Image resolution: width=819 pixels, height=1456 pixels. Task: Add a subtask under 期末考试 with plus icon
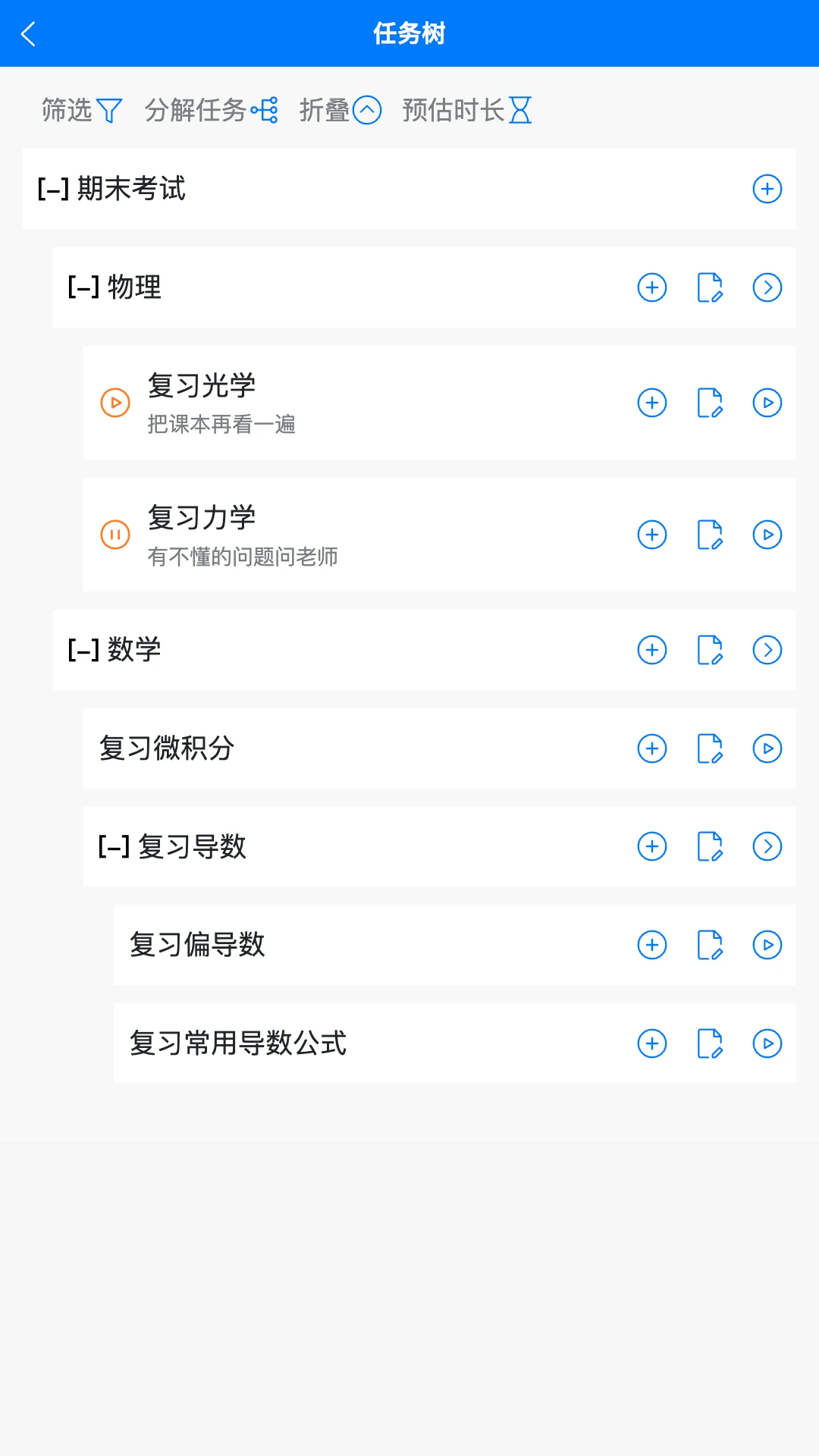[767, 189]
